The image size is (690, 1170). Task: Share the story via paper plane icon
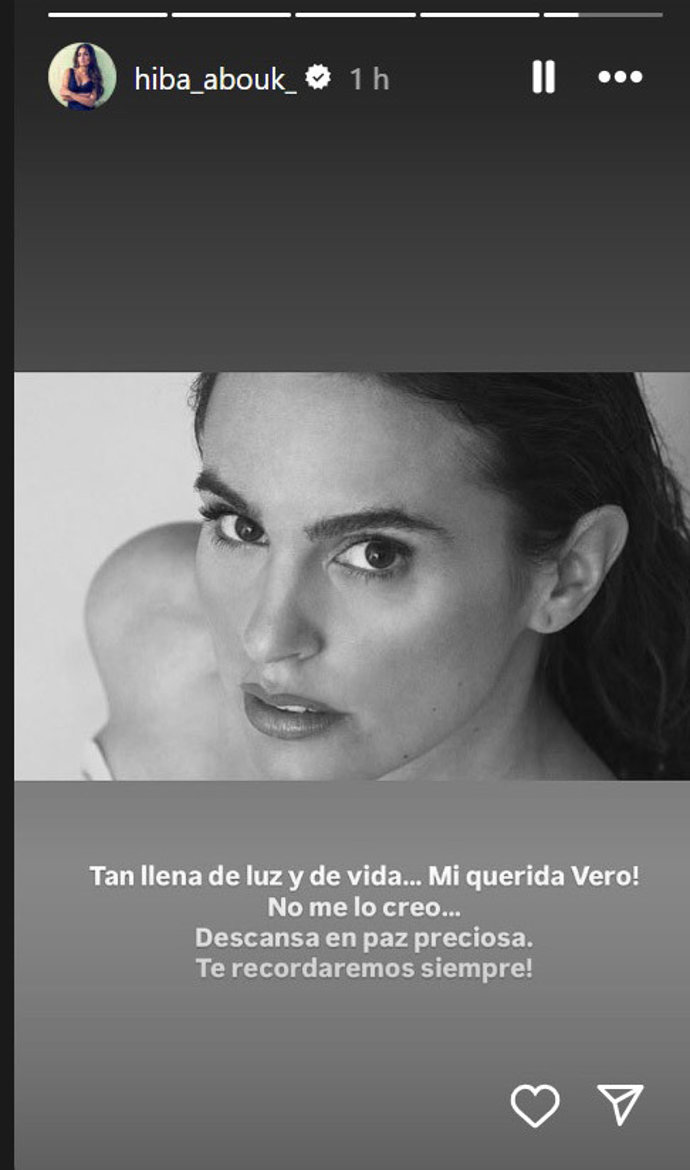tap(620, 1104)
